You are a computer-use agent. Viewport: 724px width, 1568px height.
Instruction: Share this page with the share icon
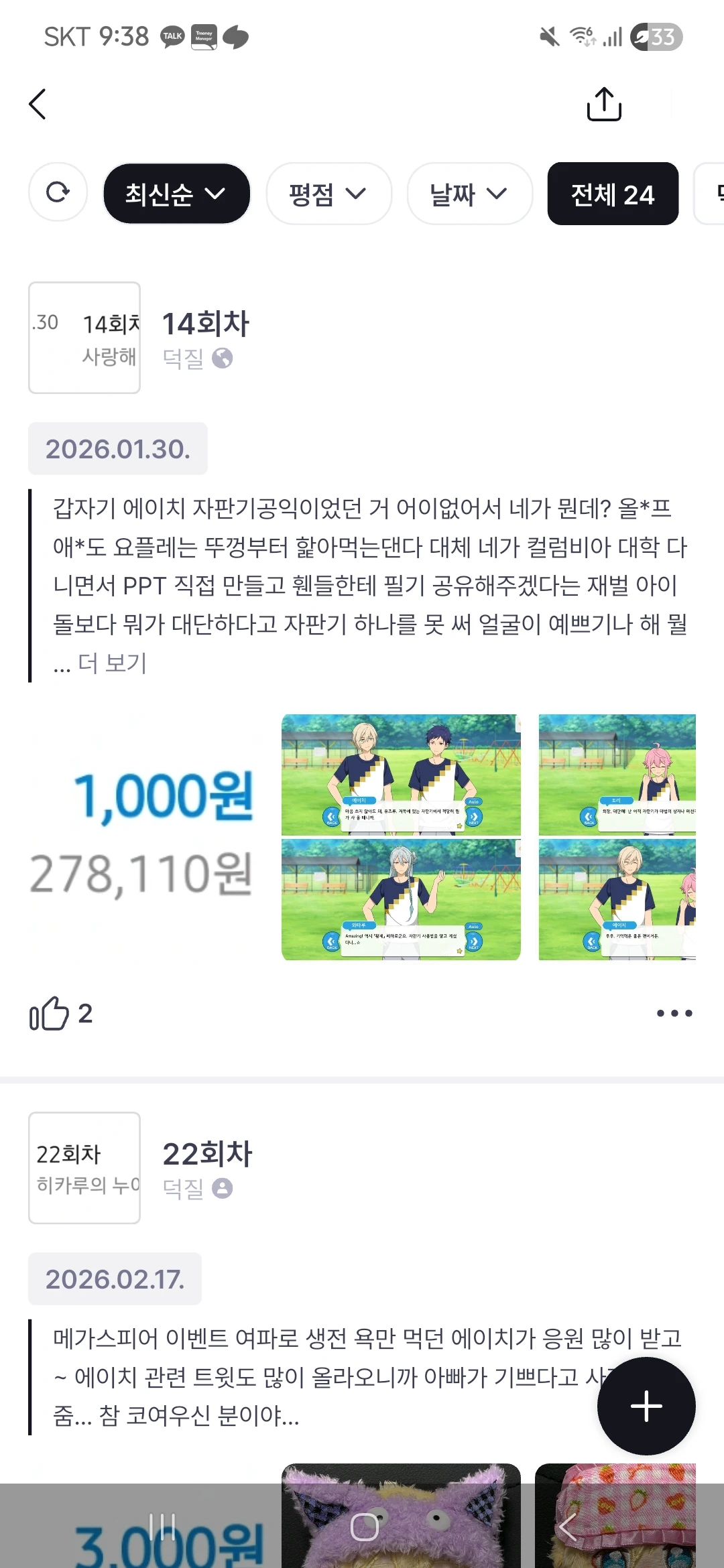tap(604, 105)
